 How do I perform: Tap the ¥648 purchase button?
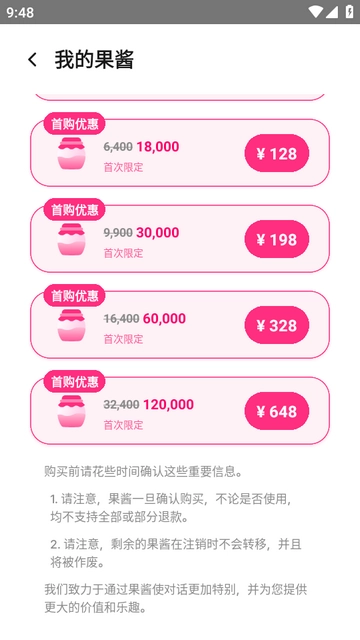point(277,411)
